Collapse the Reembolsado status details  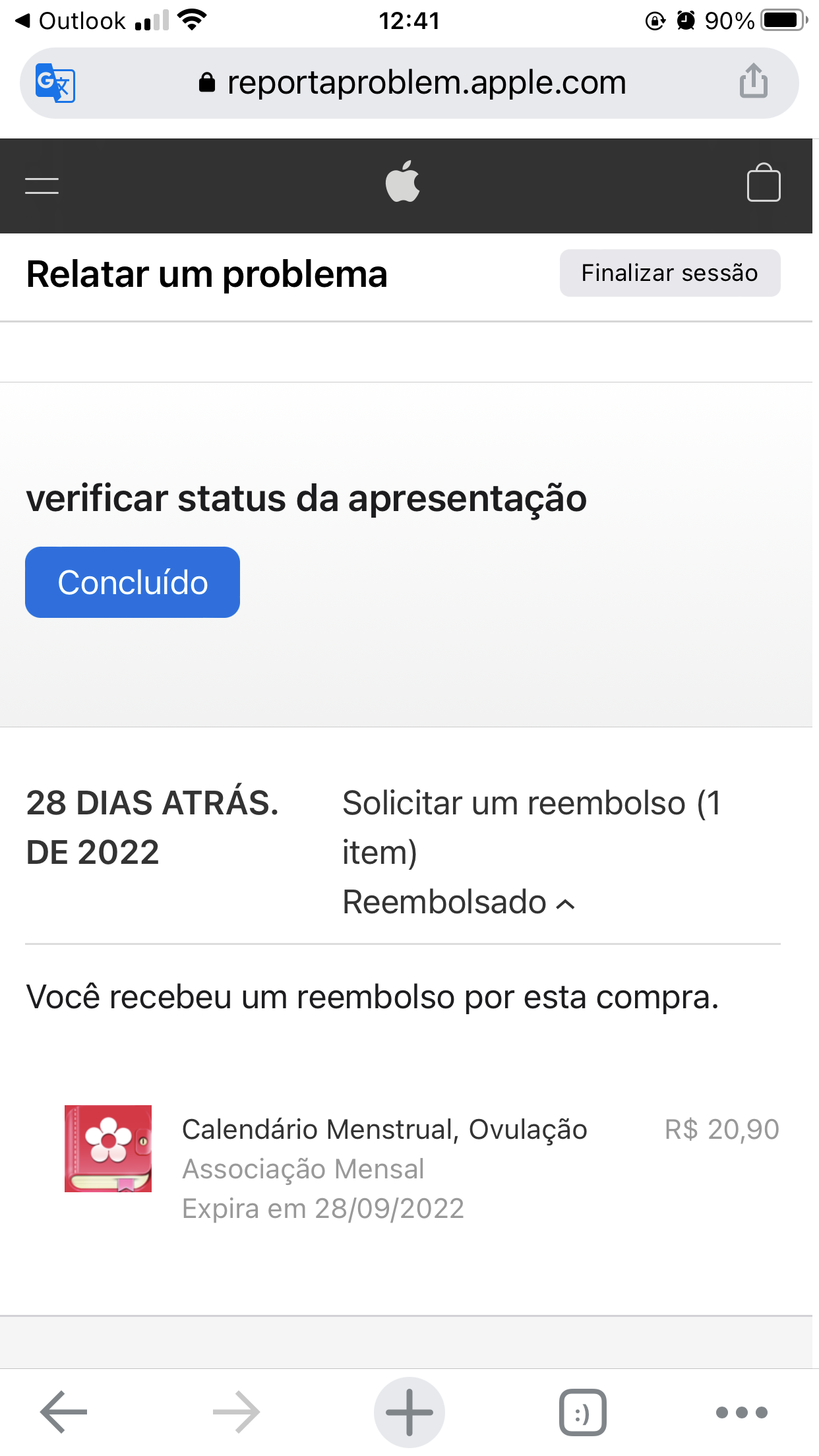(459, 902)
